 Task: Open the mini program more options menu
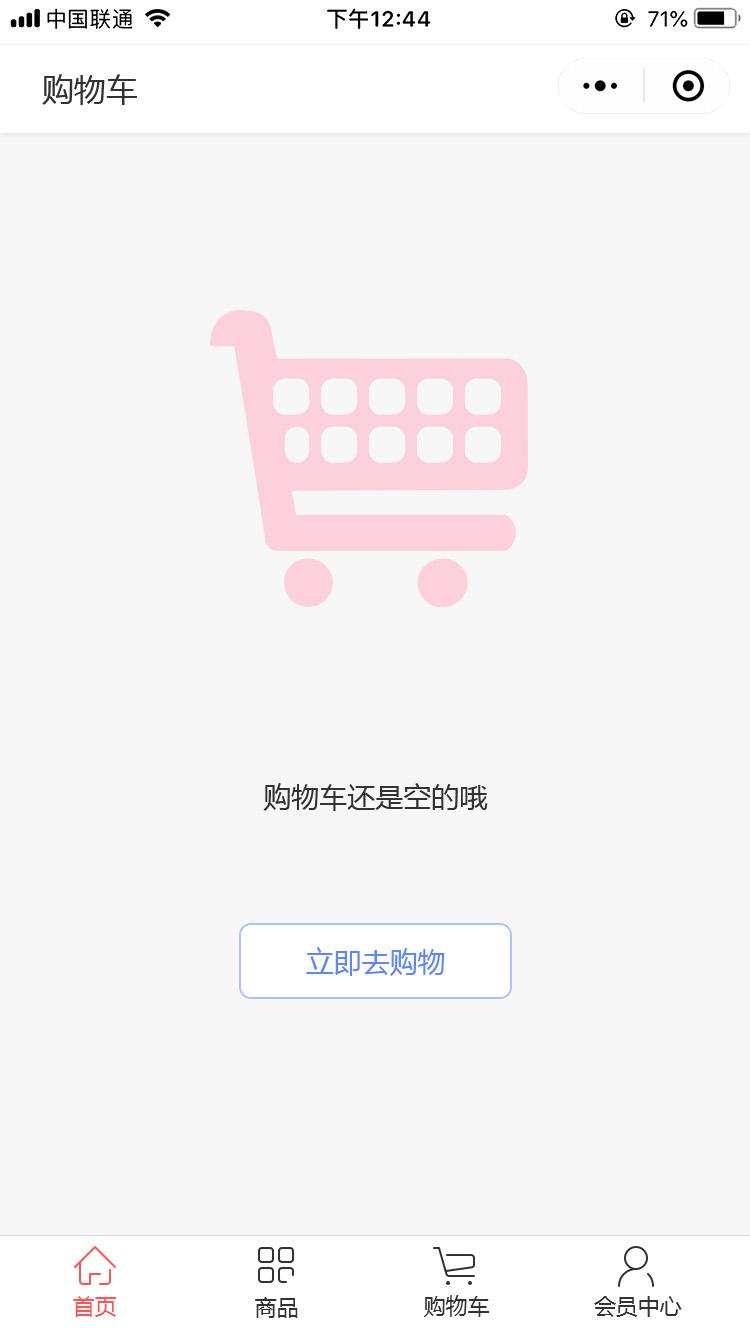point(600,87)
